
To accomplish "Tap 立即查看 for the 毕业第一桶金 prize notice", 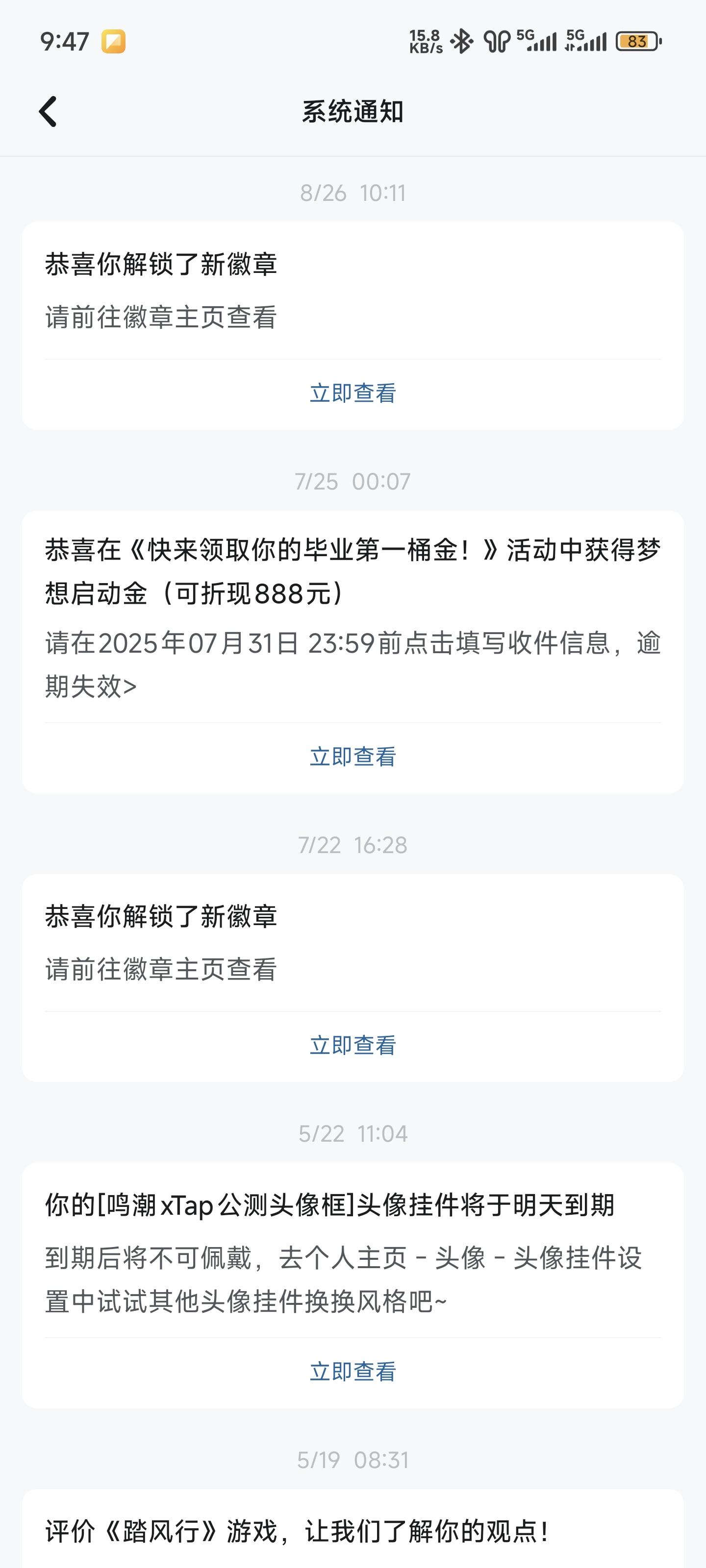I will pyautogui.click(x=353, y=757).
